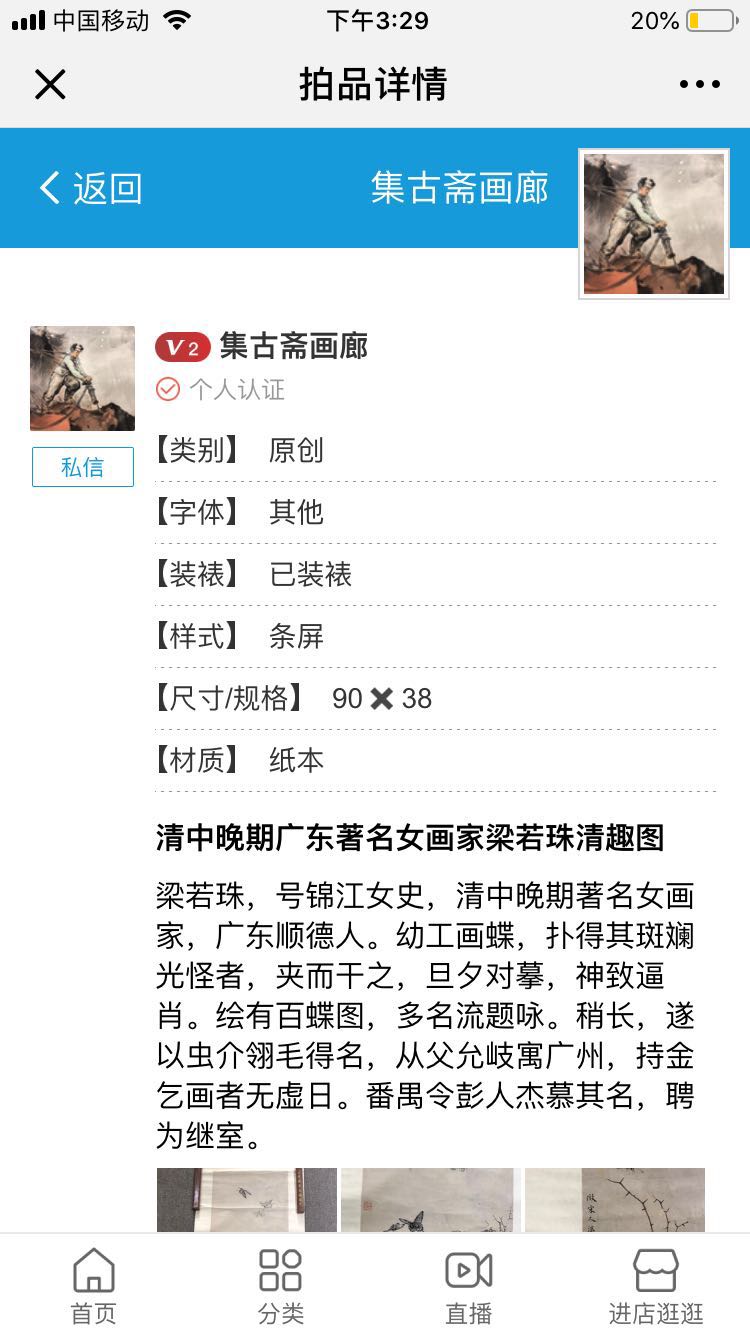This screenshot has height=1334, width=750.
Task: View seller profile picture beside 集古斋画廊
Action: point(82,379)
